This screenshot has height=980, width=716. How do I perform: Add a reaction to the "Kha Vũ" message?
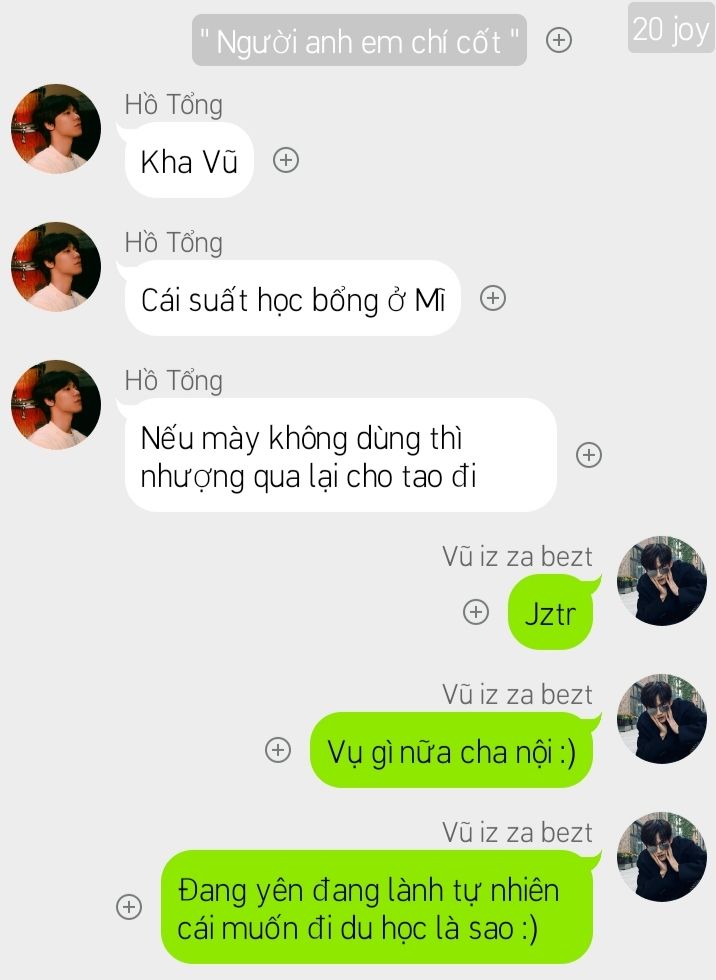point(286,160)
